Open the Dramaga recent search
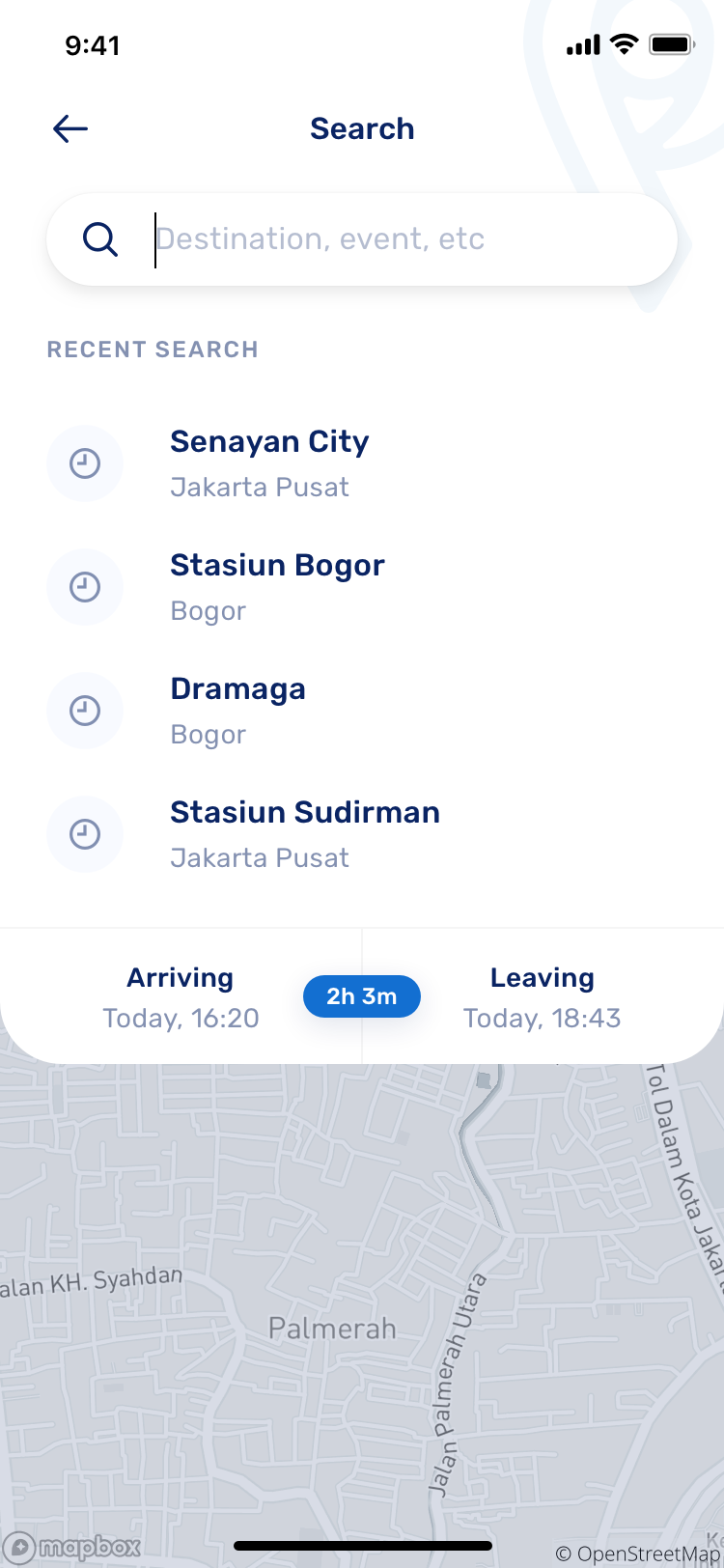The height and width of the screenshot is (1568, 724). point(362,711)
